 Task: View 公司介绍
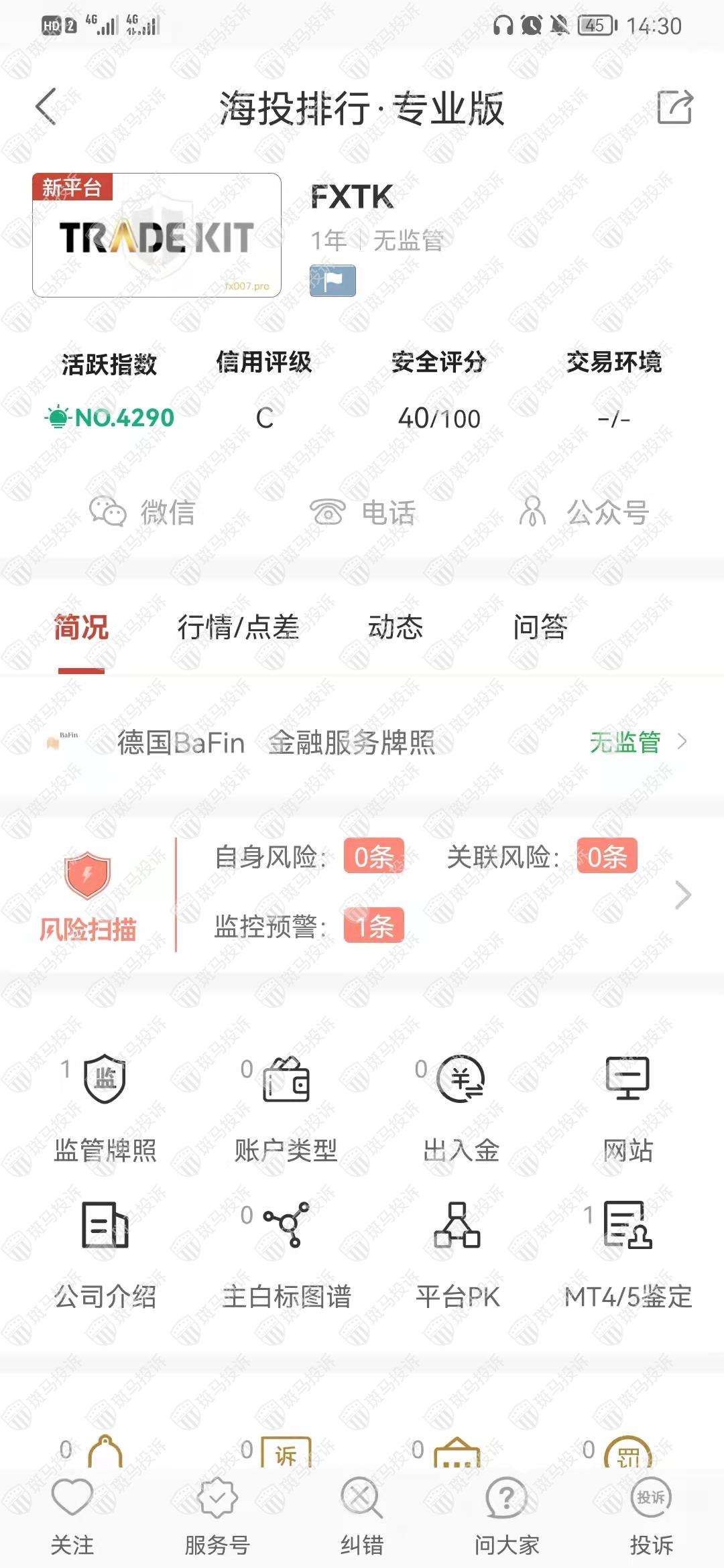pyautogui.click(x=105, y=1253)
